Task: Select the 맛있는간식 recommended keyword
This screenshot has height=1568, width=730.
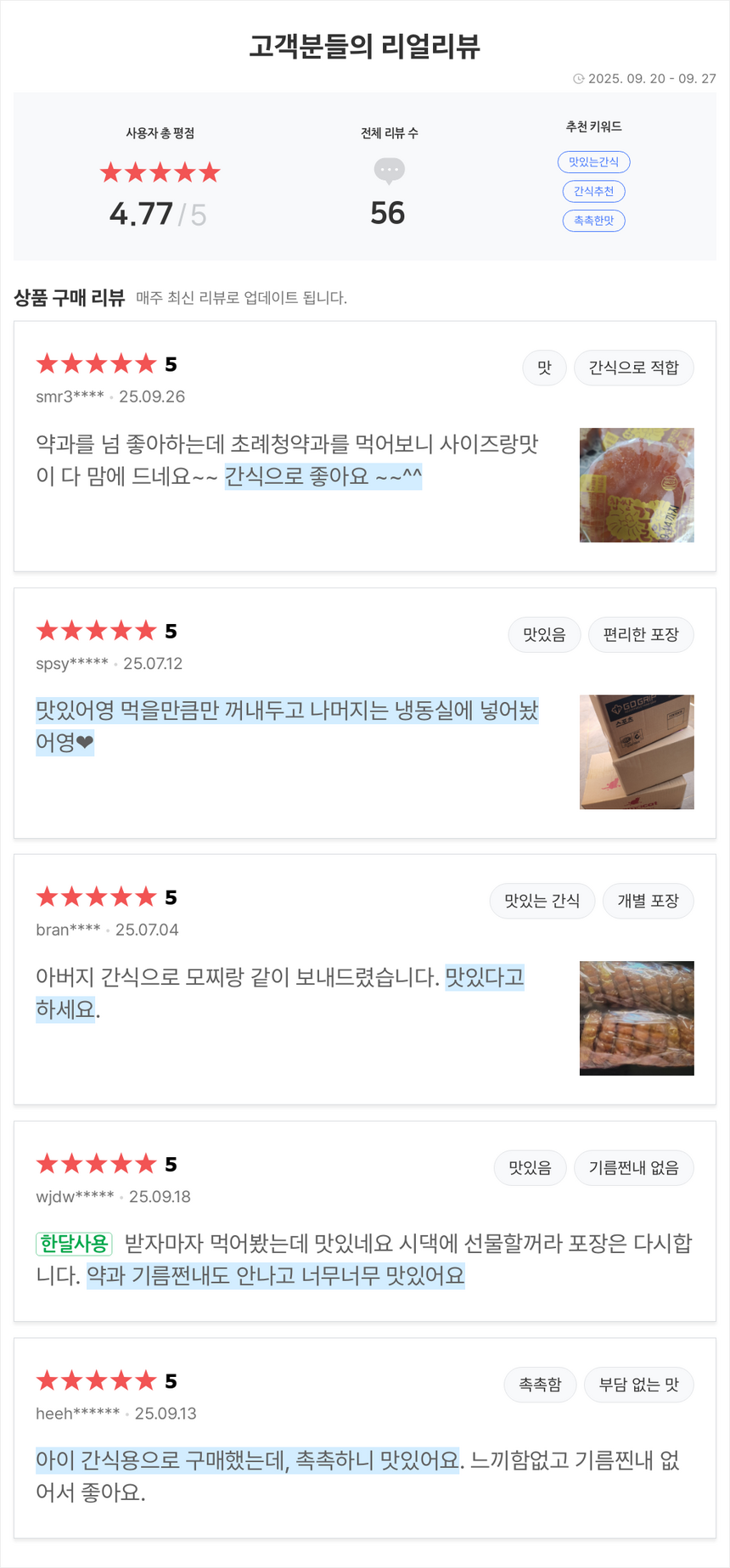Action: tap(593, 162)
